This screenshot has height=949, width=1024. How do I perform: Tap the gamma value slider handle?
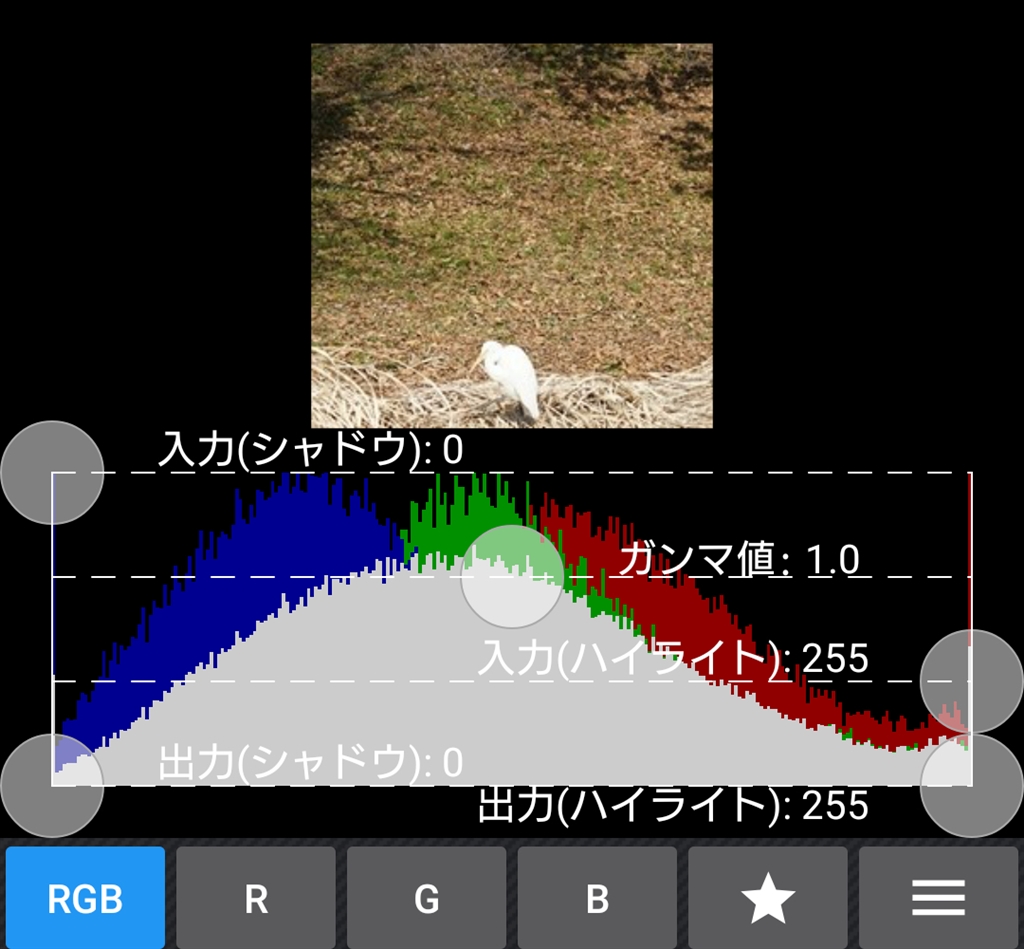click(x=512, y=577)
